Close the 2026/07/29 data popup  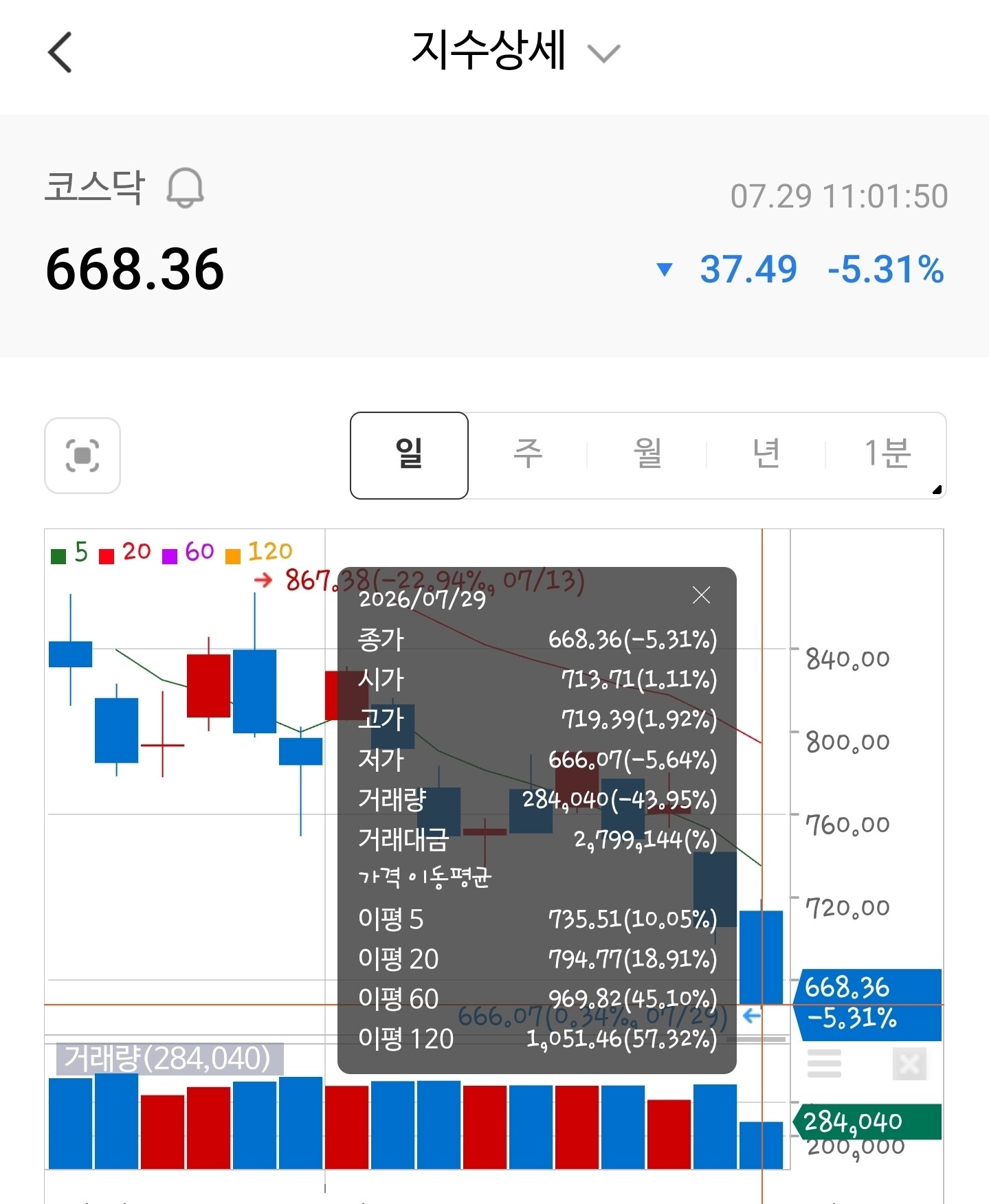click(x=701, y=595)
